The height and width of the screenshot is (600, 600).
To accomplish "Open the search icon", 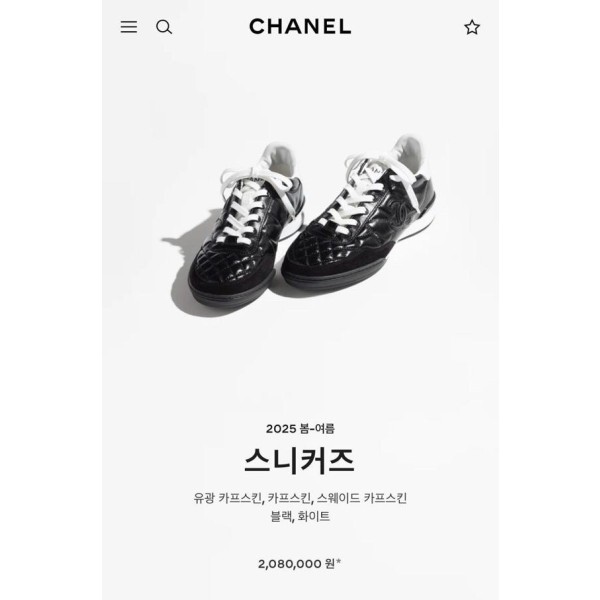I will [x=164, y=27].
